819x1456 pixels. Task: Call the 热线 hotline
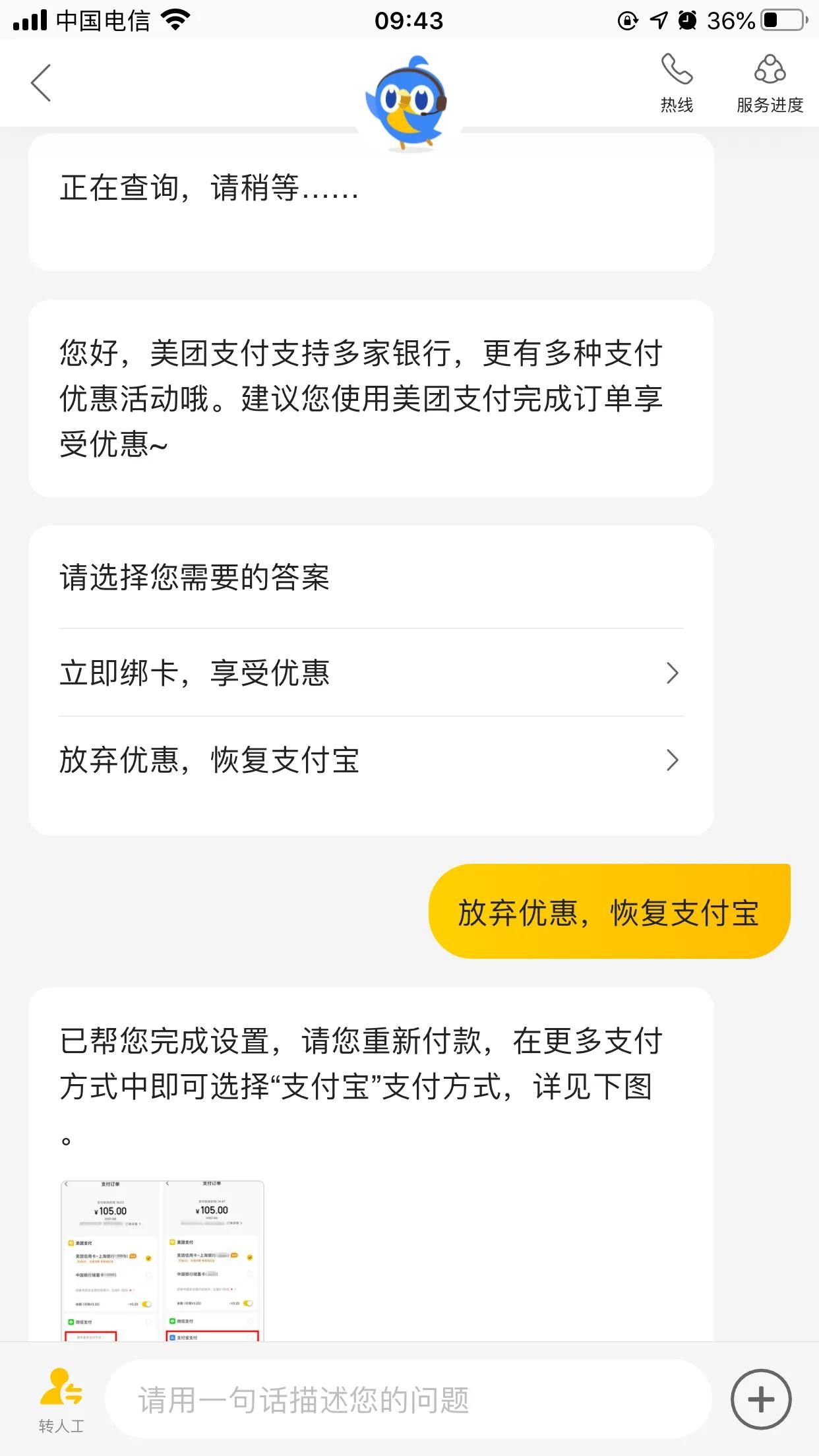(x=677, y=83)
